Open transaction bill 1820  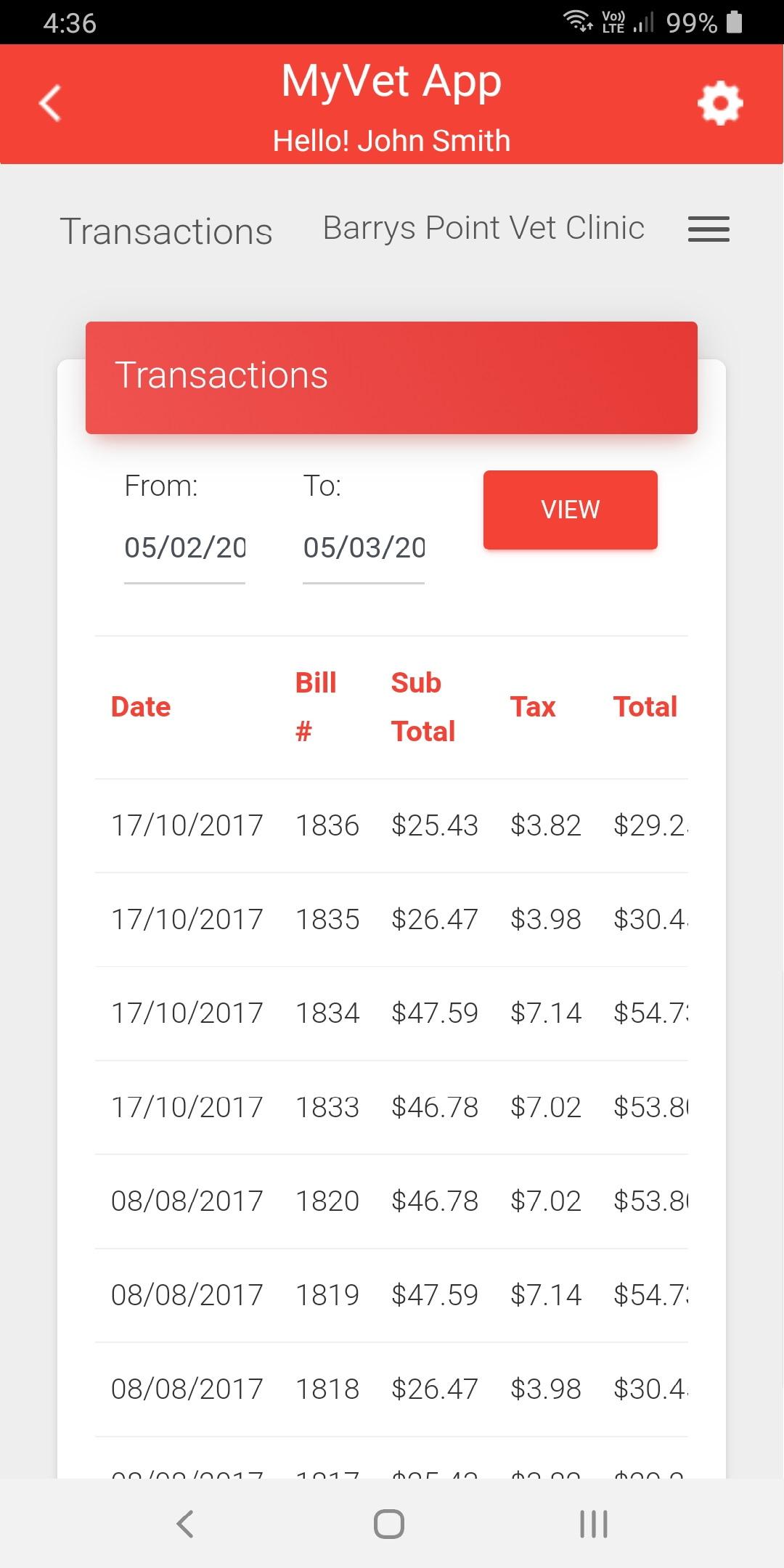click(391, 1201)
